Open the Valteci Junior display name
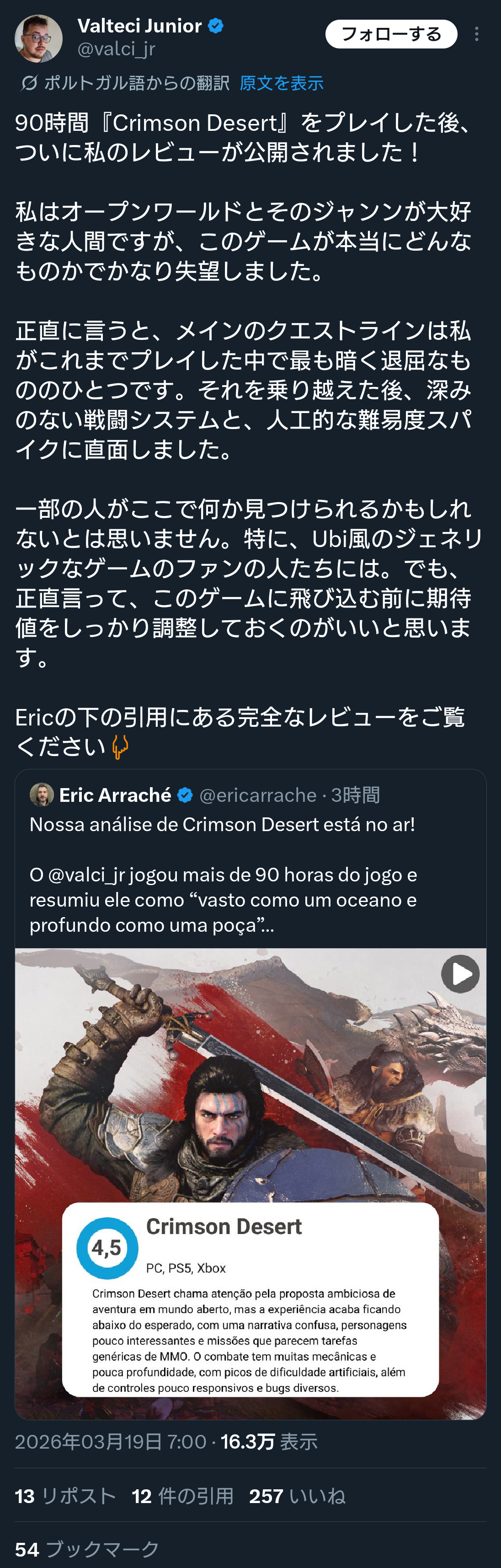Screen dimensions: 501x1568 (x=139, y=26)
